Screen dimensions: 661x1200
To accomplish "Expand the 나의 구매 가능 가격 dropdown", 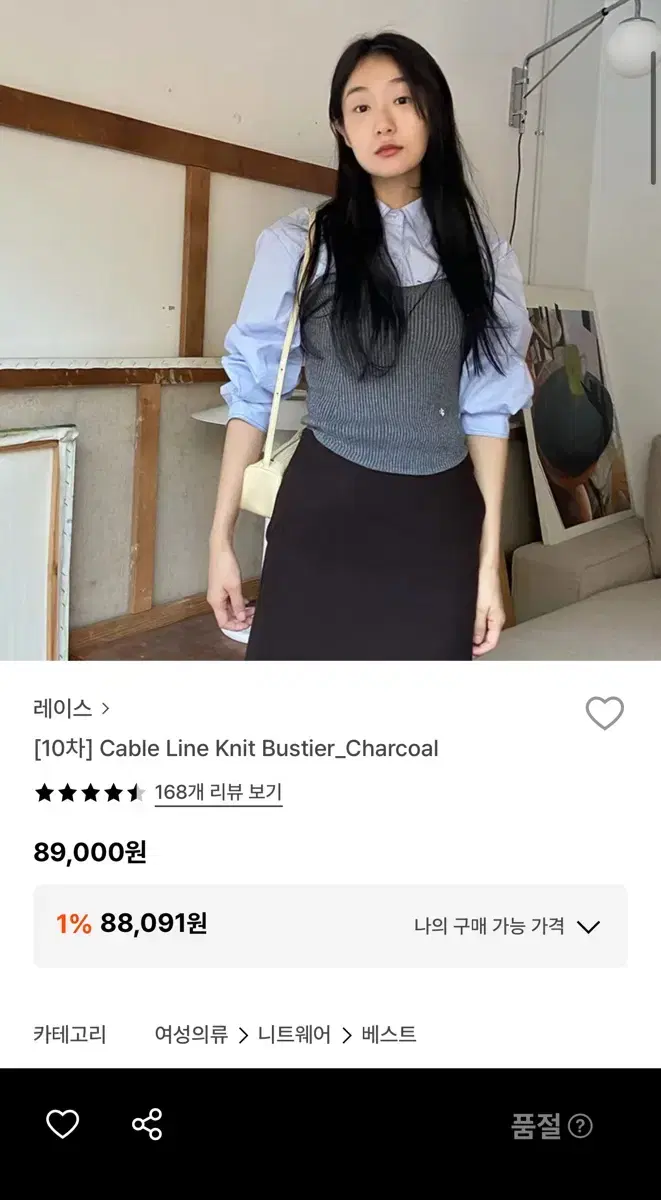I will [507, 926].
